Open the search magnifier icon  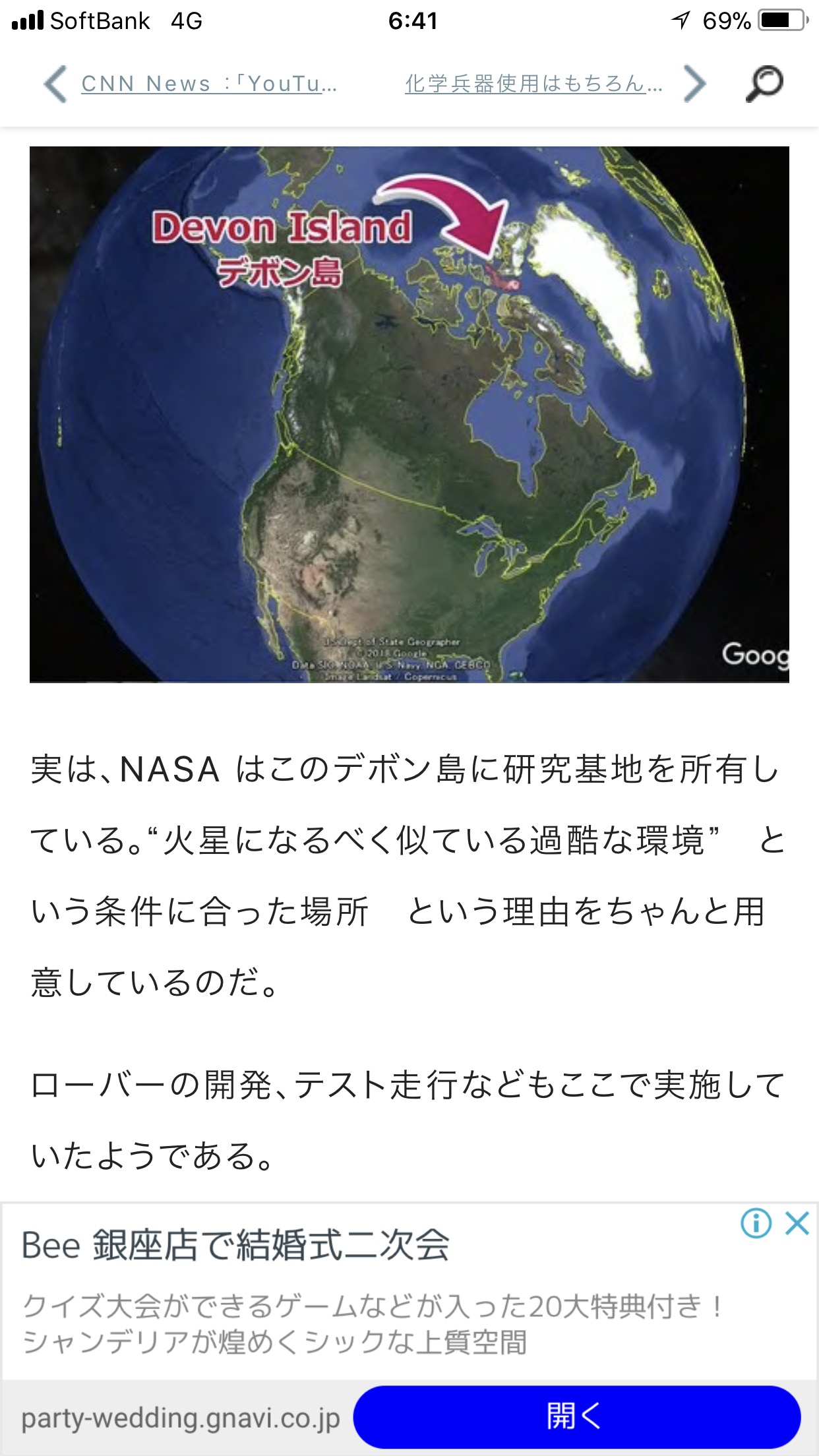point(764,84)
